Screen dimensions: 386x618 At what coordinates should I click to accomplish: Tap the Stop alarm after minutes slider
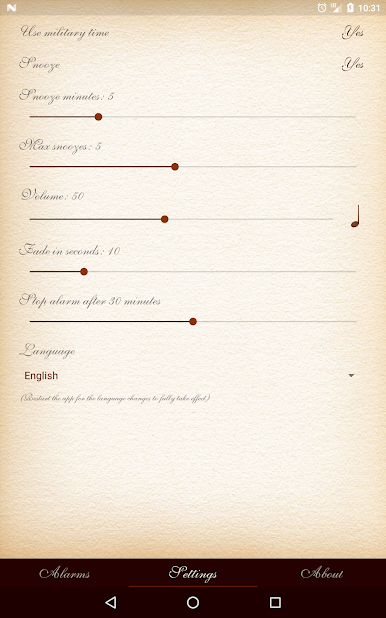[193, 322]
